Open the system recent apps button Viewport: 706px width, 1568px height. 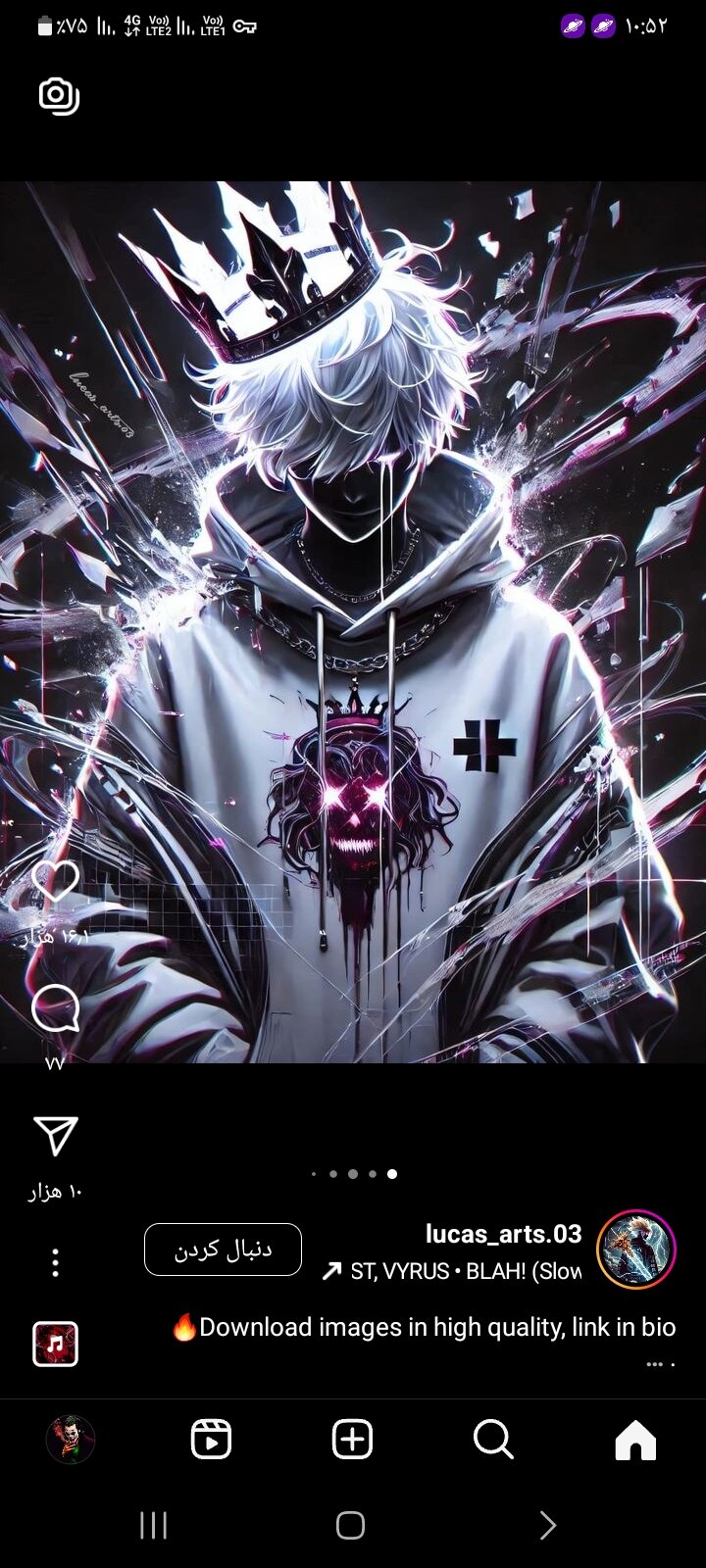(x=154, y=1525)
